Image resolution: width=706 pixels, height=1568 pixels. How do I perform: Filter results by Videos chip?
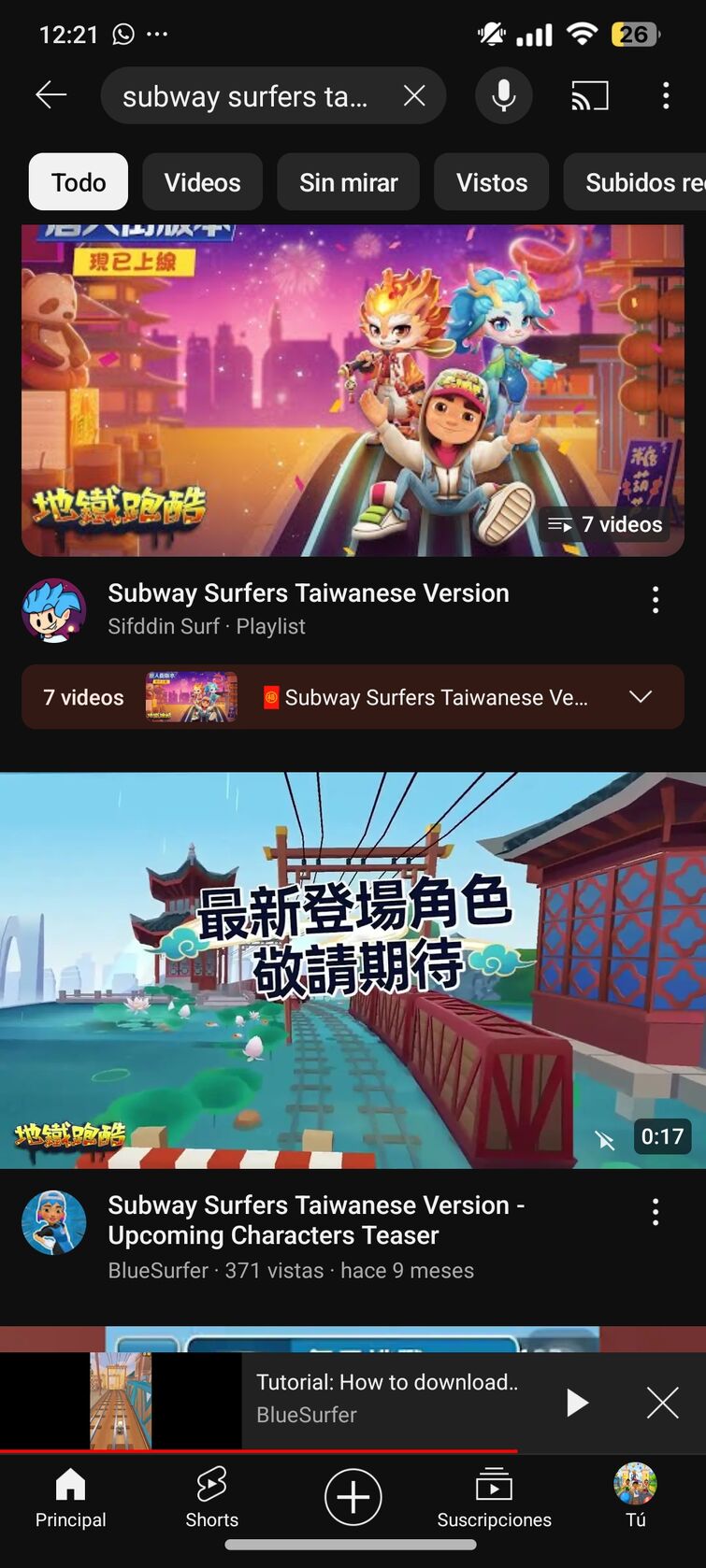tap(202, 182)
